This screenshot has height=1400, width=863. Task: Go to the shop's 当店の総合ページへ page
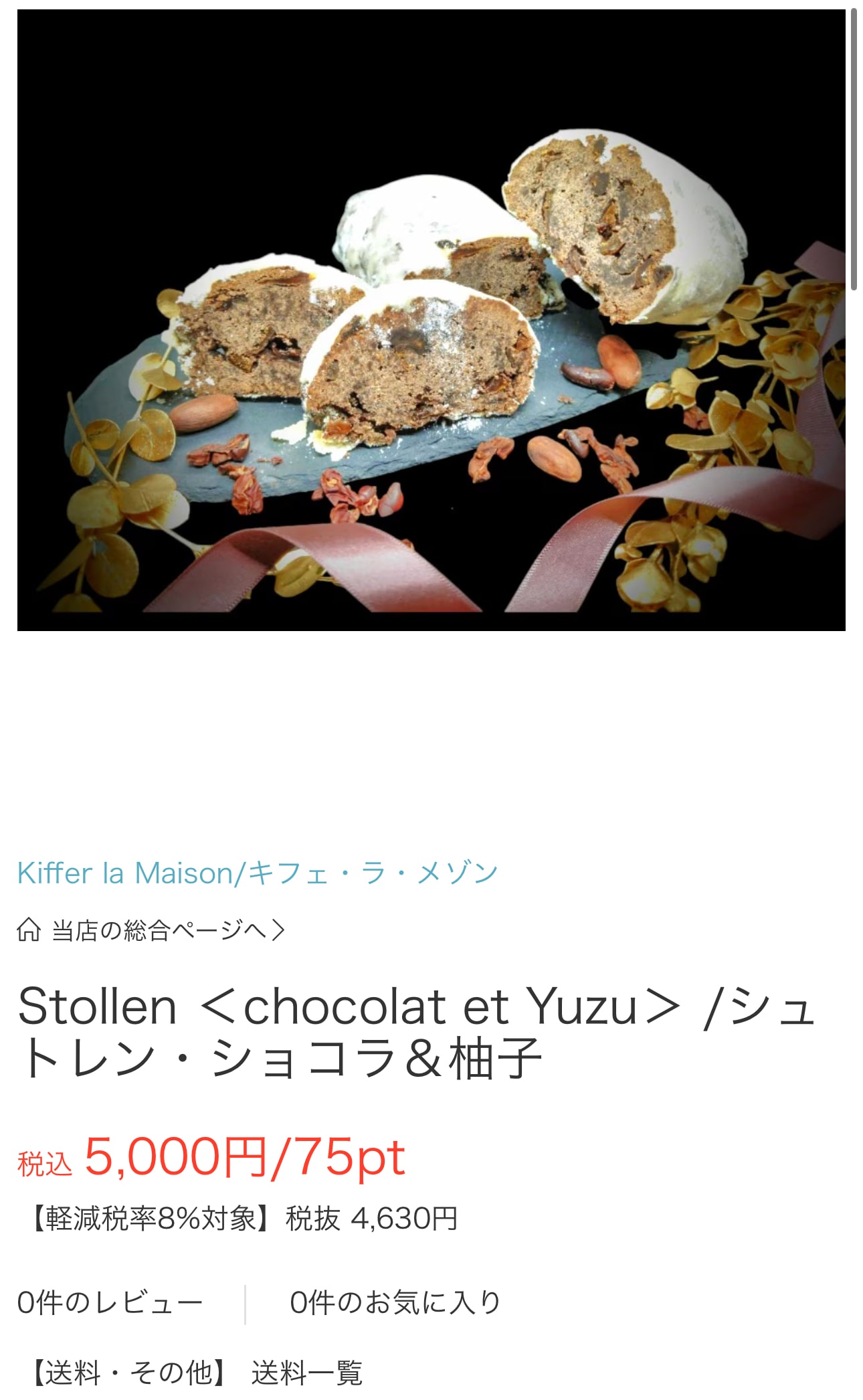[151, 930]
